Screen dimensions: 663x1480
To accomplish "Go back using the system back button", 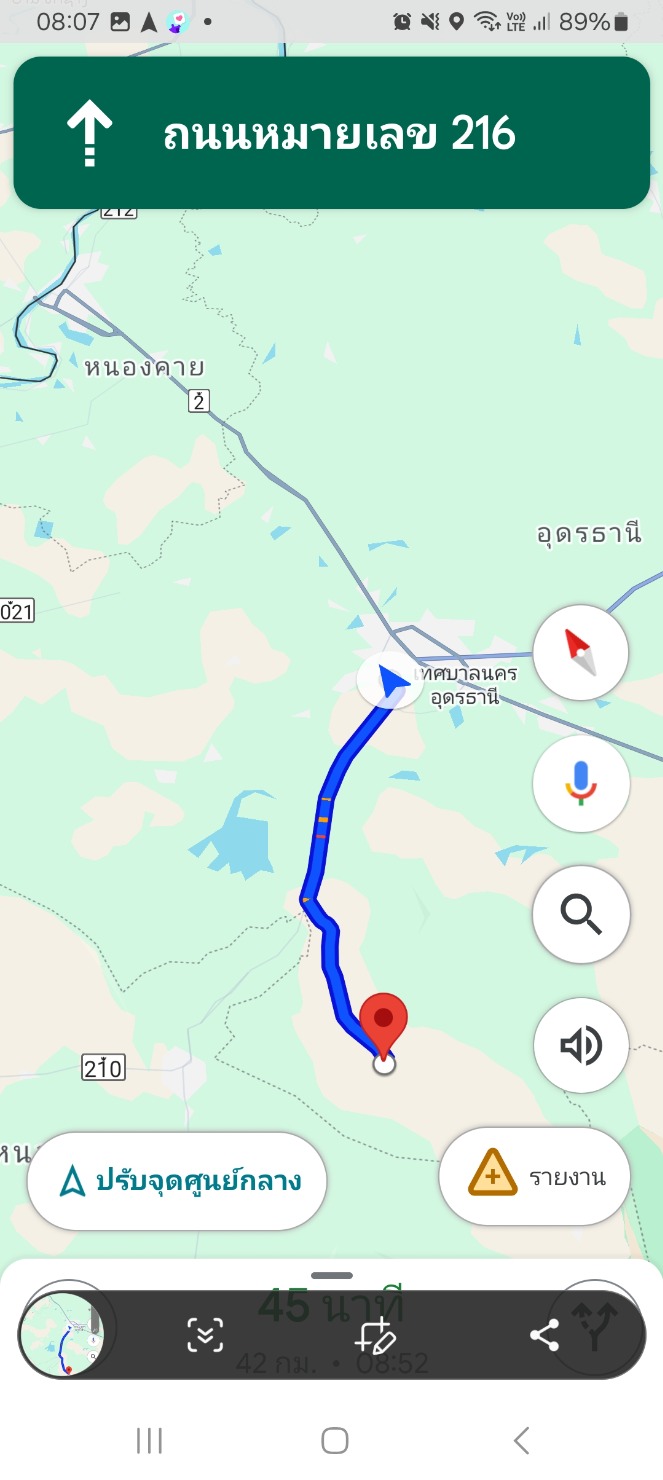I will [520, 1440].
